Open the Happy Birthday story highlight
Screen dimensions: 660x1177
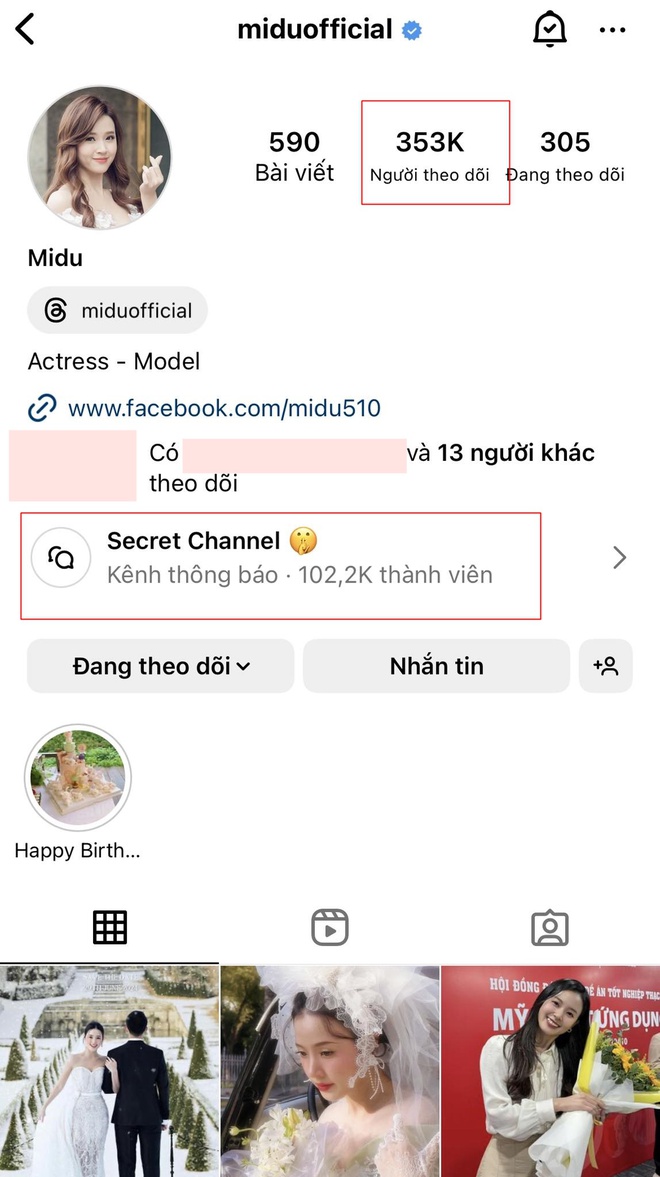pos(78,779)
